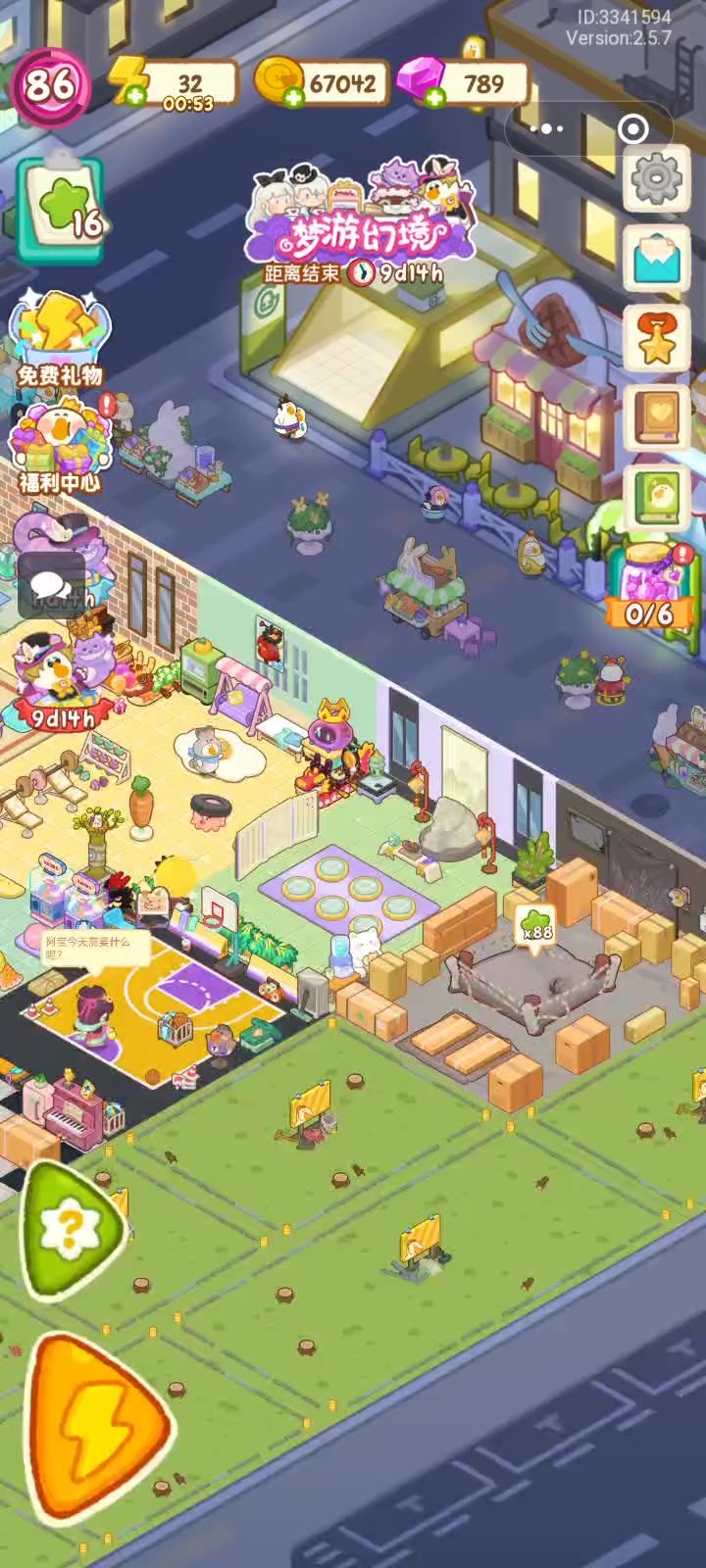Open the mini program more menu

[x=546, y=128]
